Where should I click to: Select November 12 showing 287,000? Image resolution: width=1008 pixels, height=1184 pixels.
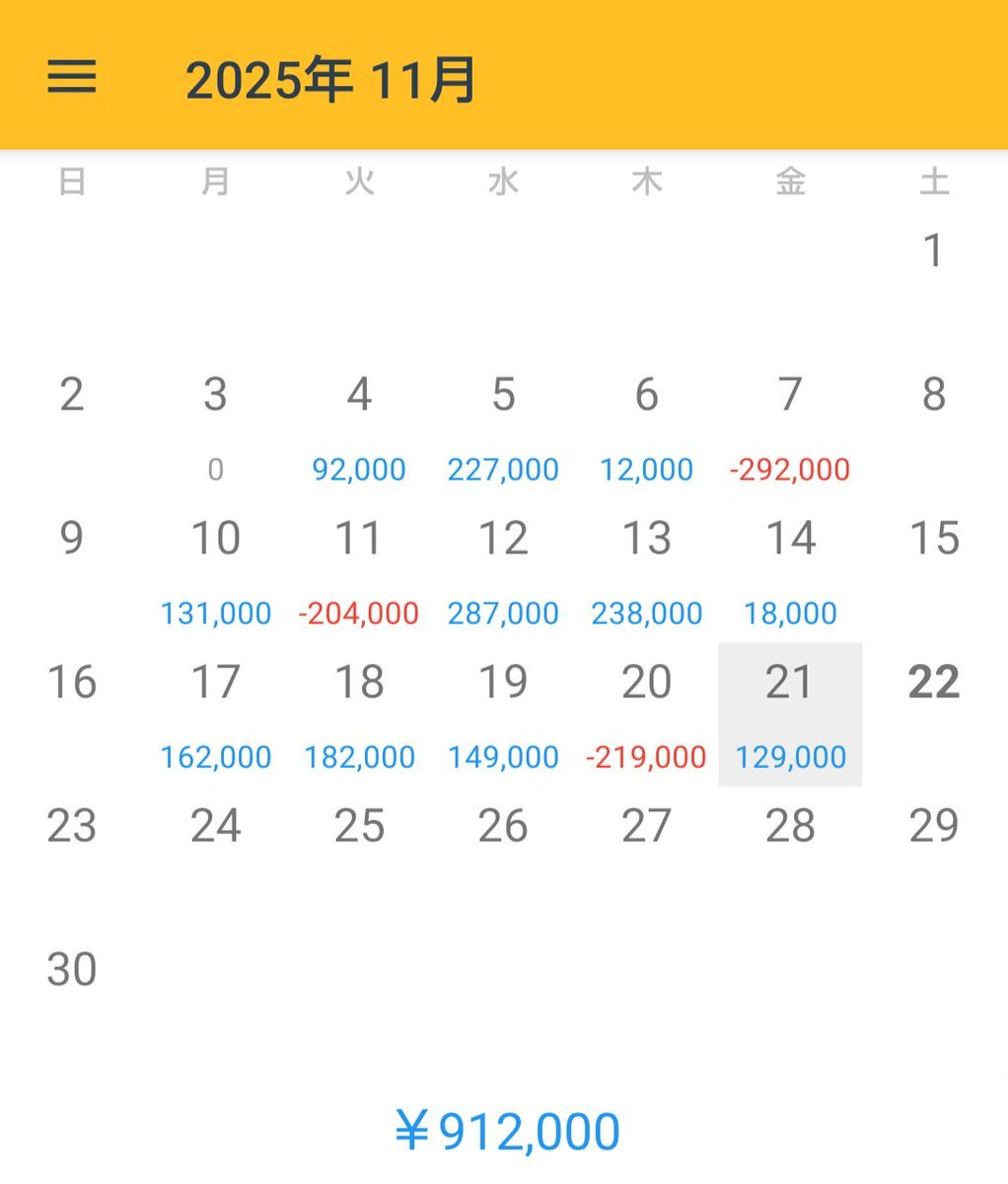point(503,571)
